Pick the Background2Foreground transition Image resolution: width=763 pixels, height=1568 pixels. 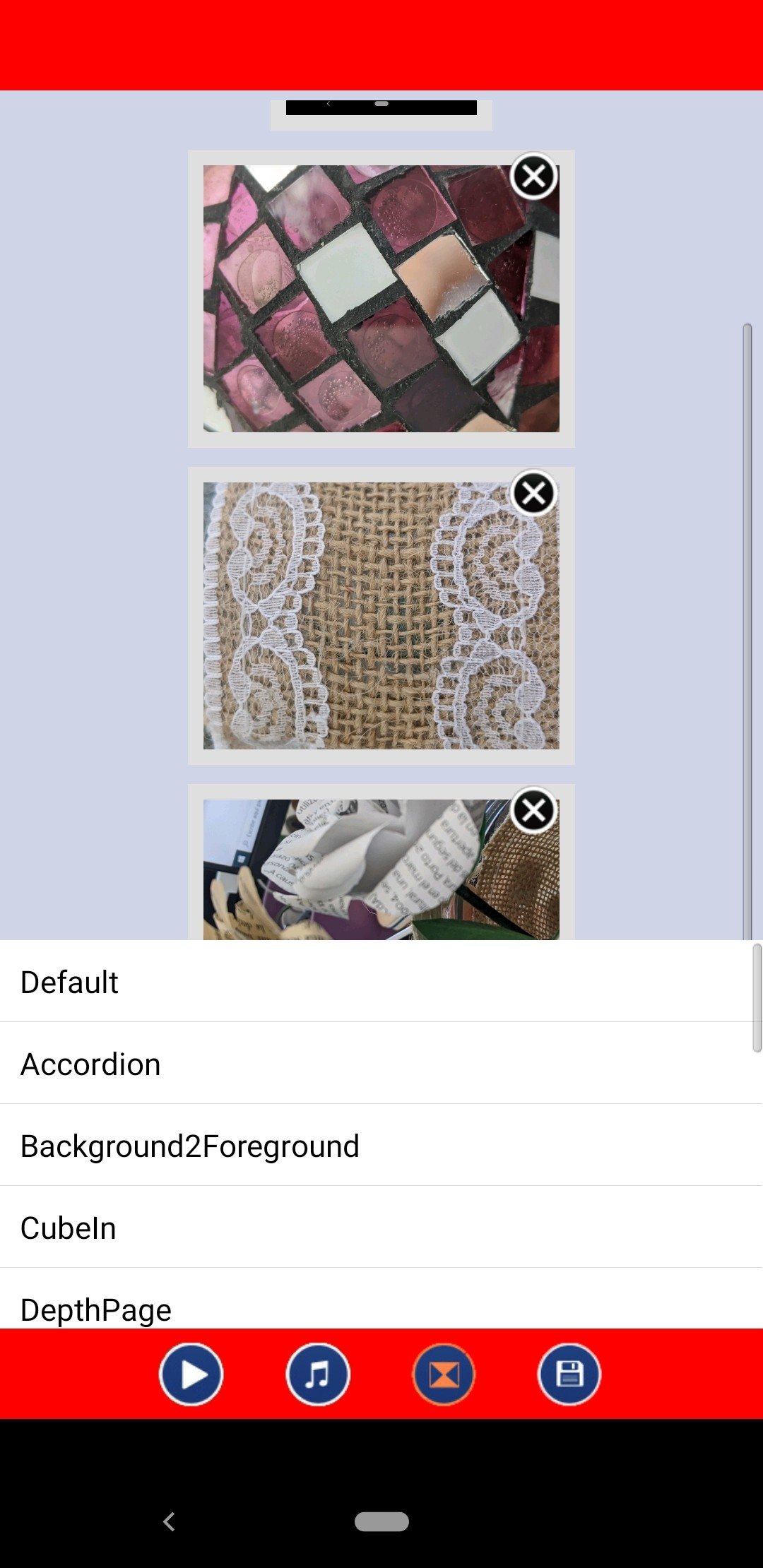381,1145
